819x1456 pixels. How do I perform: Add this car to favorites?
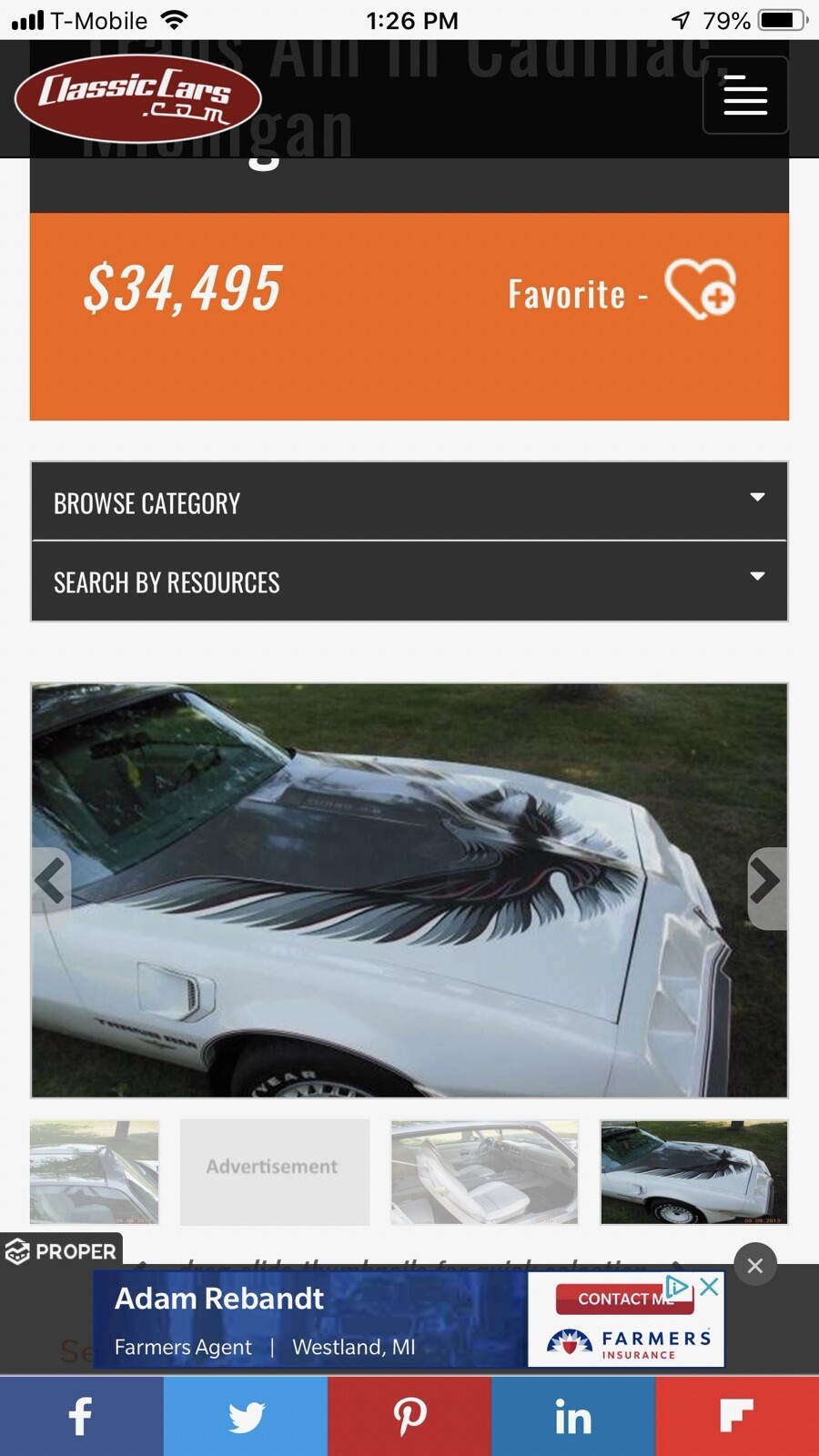point(699,289)
